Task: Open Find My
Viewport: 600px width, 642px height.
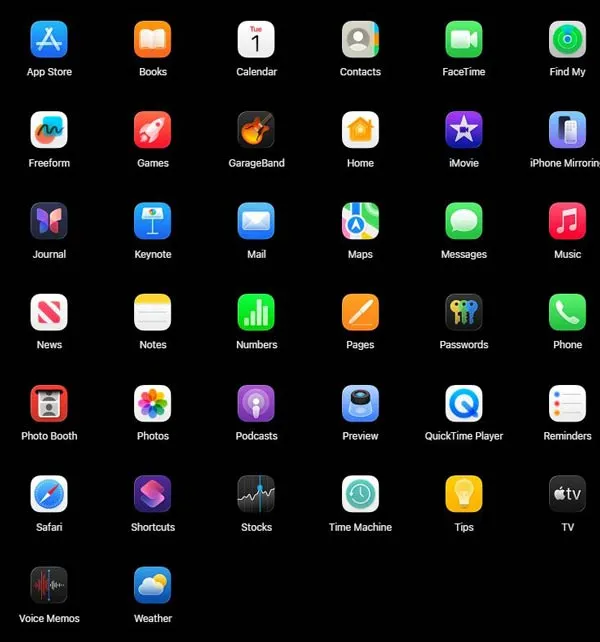Action: (x=567, y=40)
